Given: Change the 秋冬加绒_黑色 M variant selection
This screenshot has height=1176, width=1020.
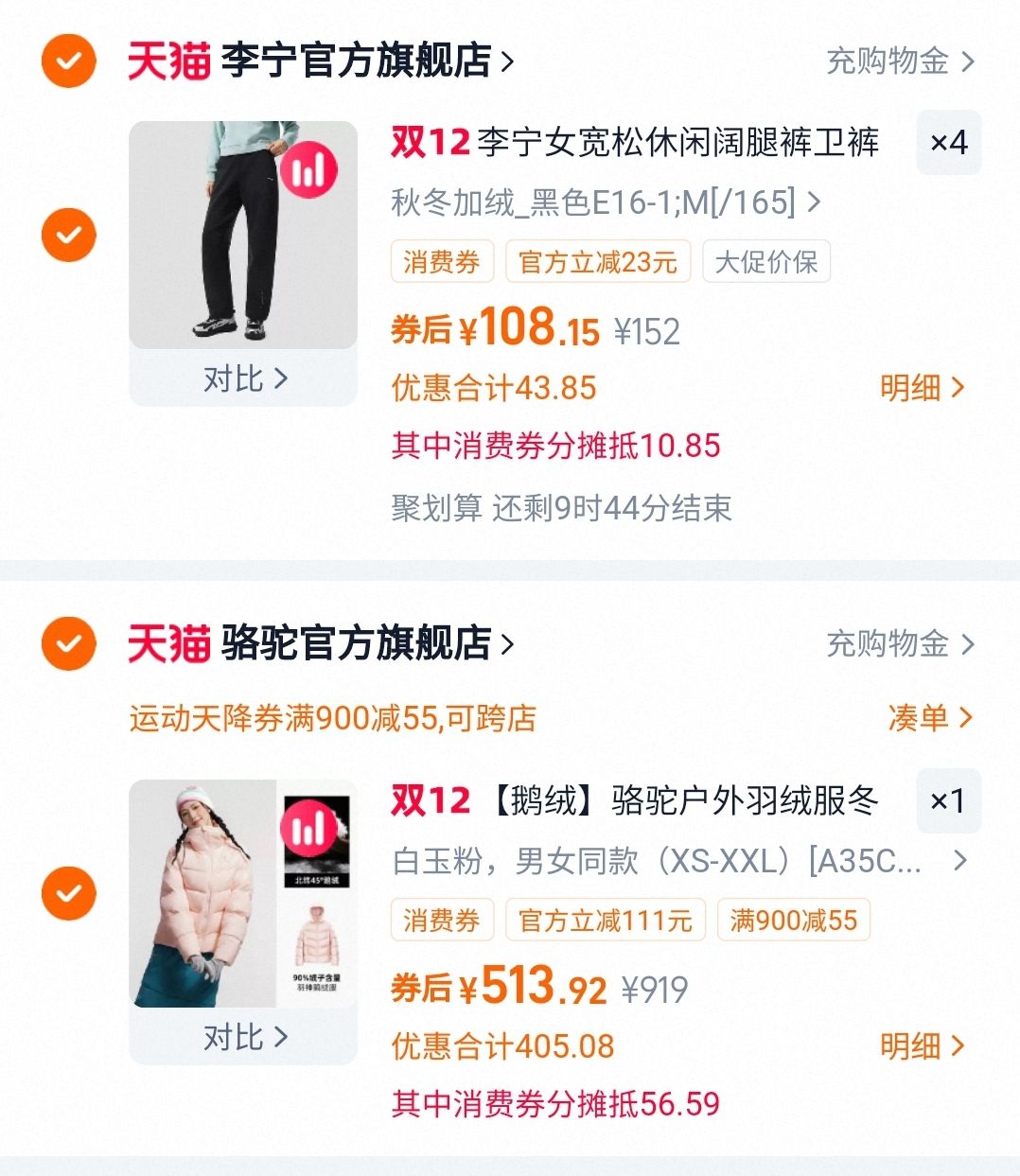Looking at the screenshot, I should [x=606, y=202].
